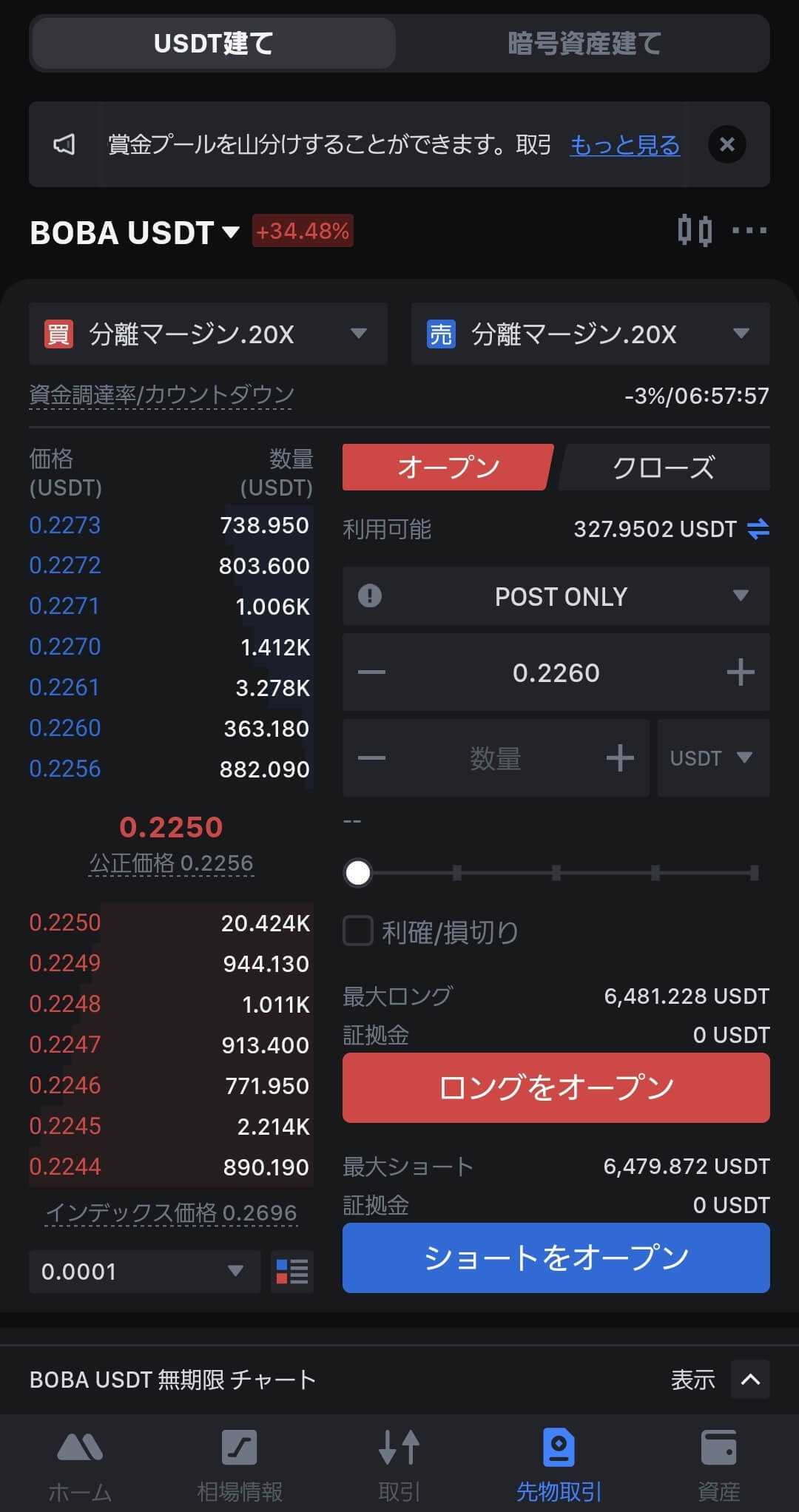Tap the もっと見る link in the banner
Screen dimensions: 799x1512
(624, 145)
